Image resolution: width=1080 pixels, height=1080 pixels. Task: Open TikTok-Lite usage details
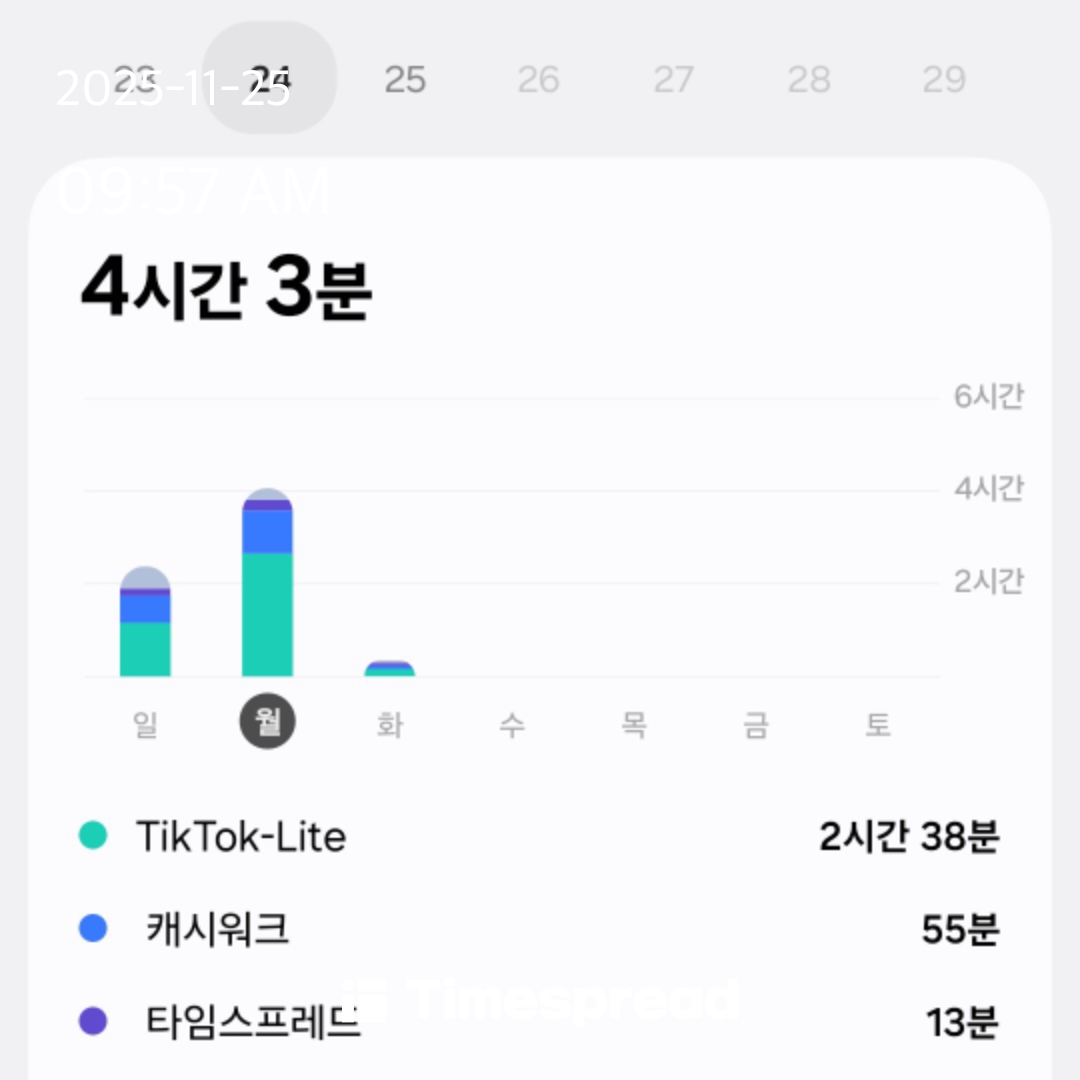point(540,837)
